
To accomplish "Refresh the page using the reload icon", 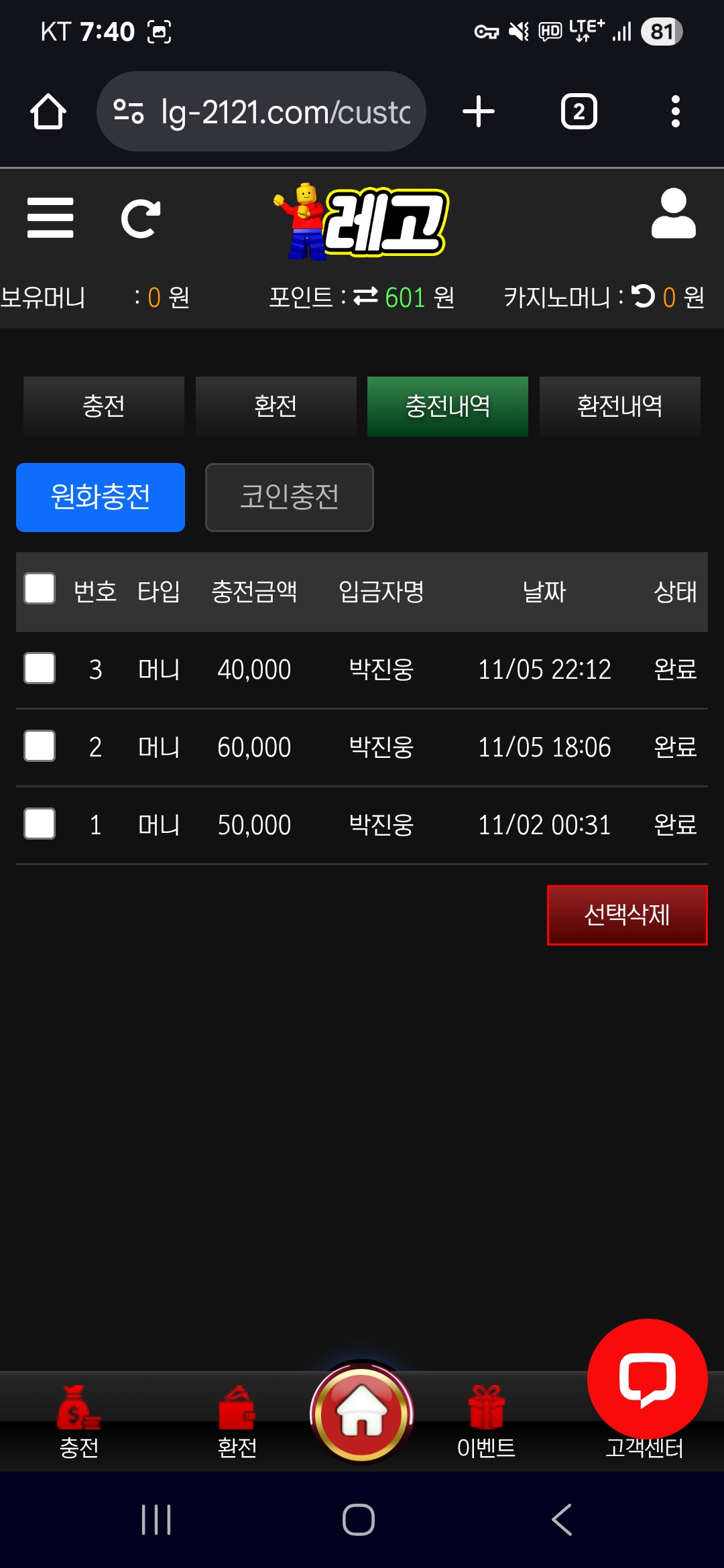I will pos(139,216).
